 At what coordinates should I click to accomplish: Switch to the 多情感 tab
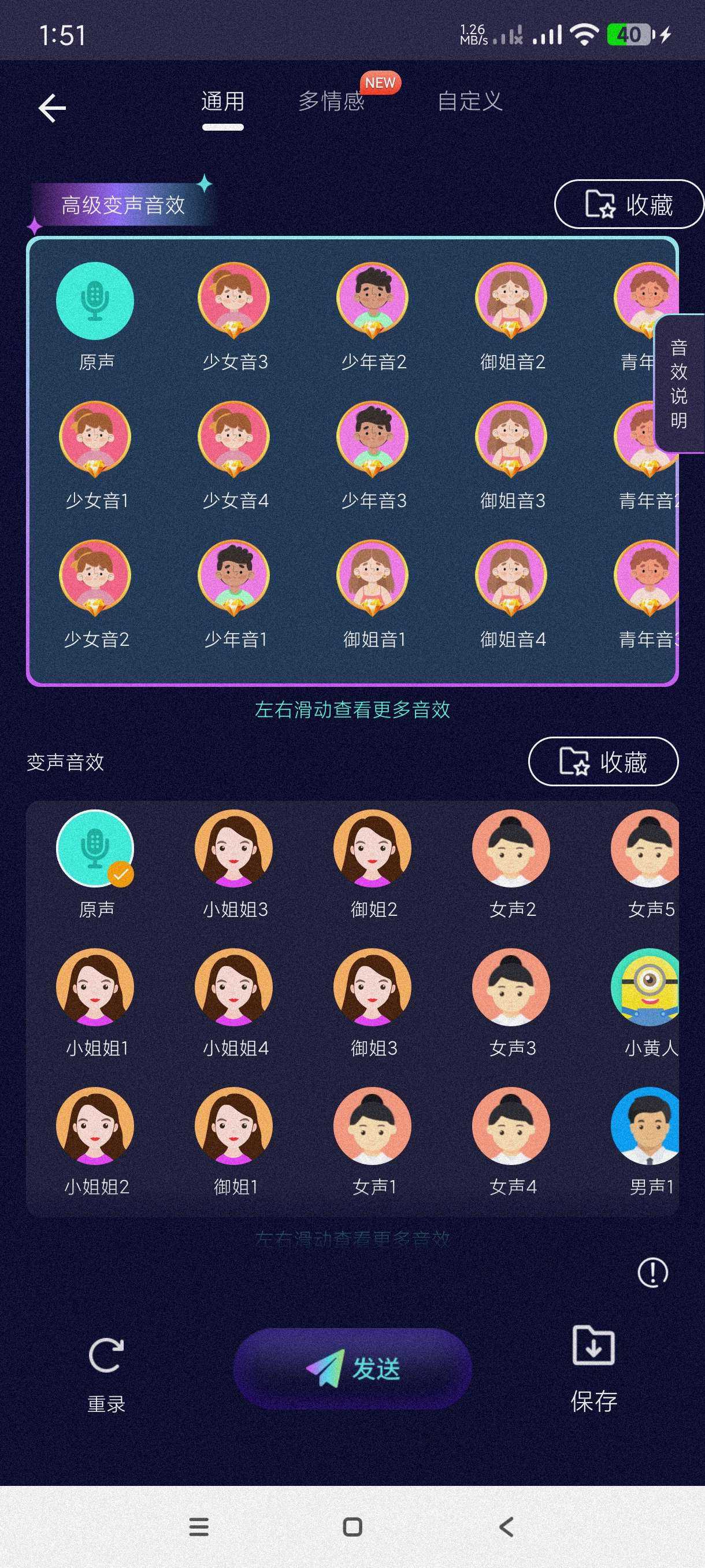pos(332,101)
